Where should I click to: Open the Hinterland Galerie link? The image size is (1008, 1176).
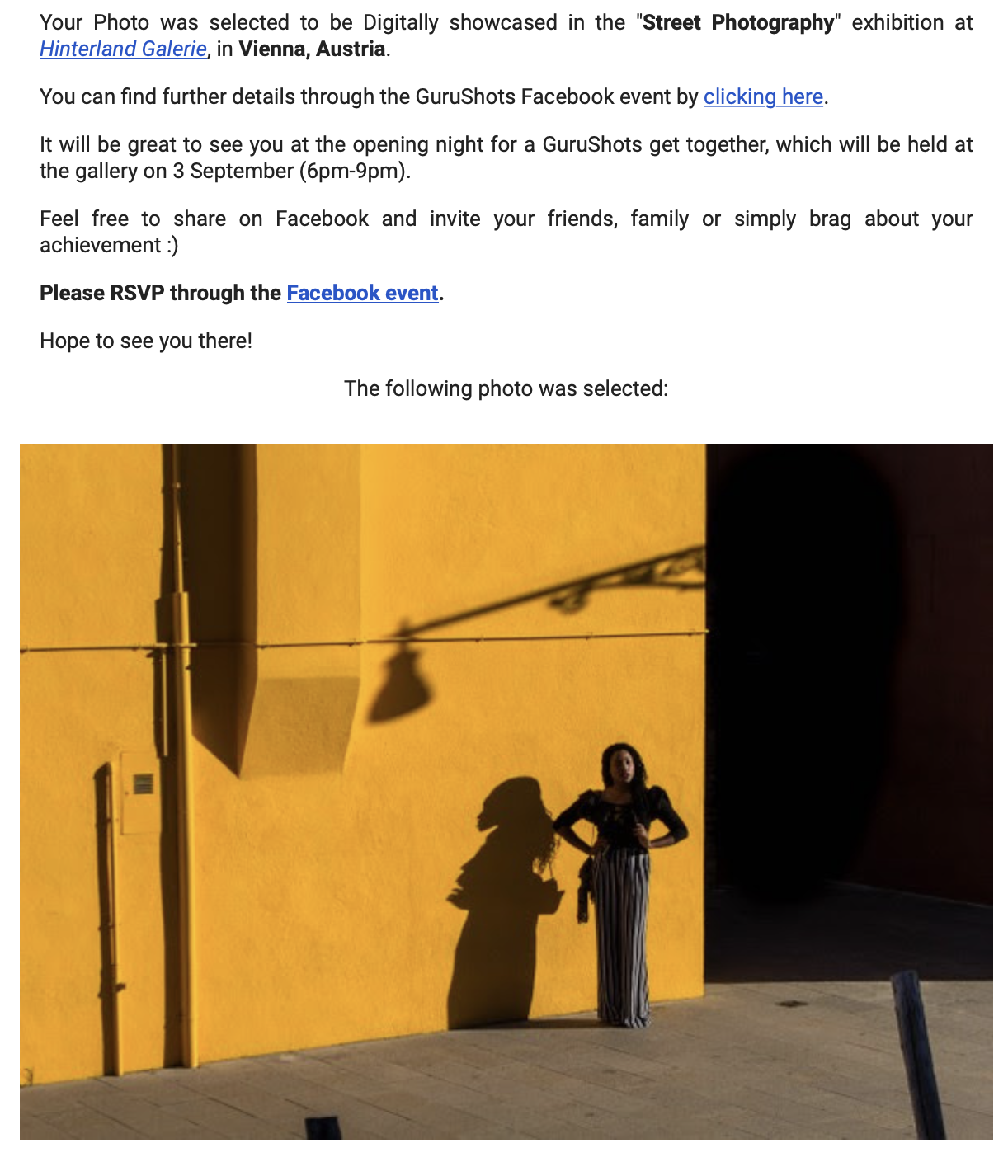tap(123, 49)
